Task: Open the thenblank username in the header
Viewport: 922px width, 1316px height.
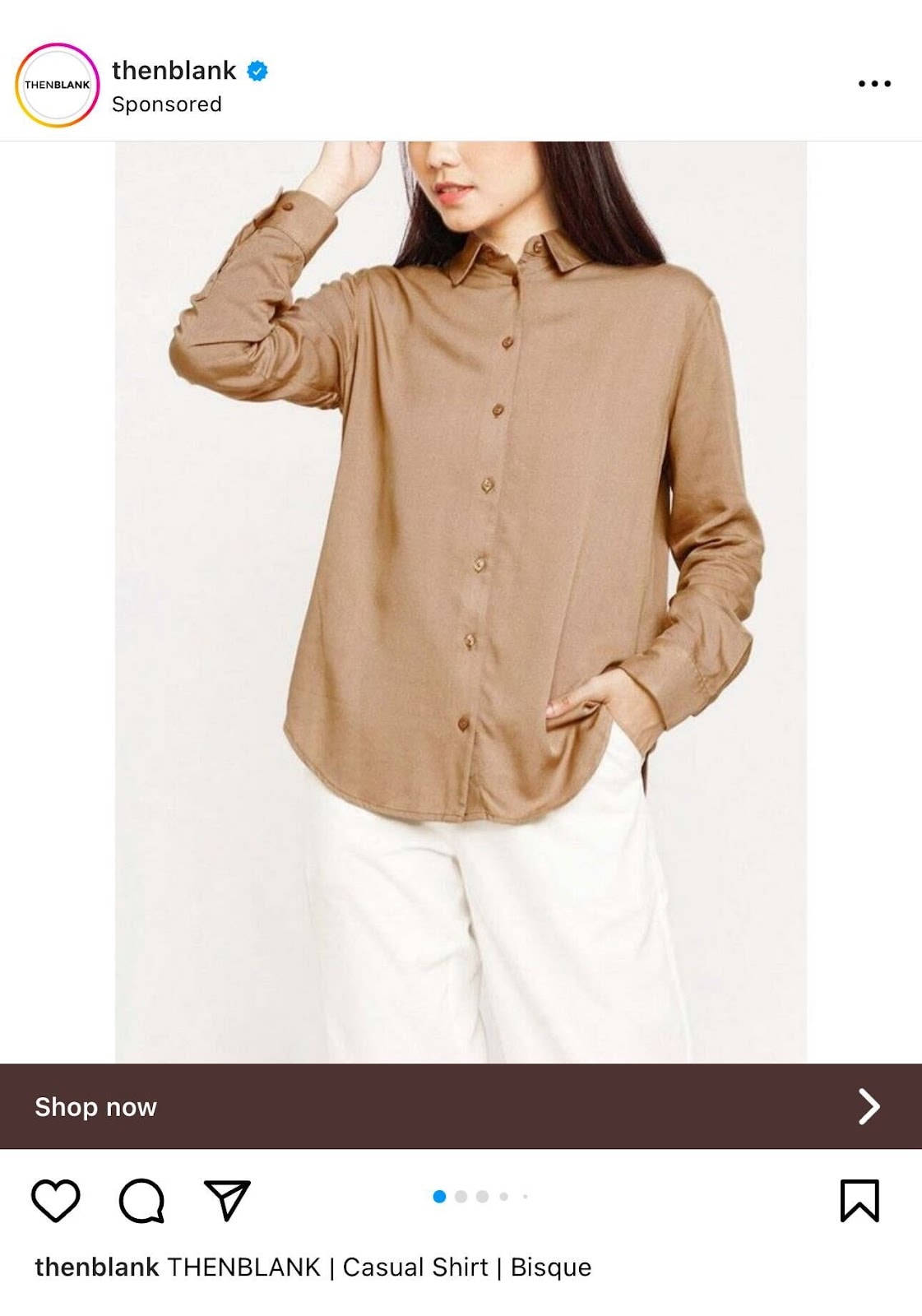Action: click(x=174, y=71)
